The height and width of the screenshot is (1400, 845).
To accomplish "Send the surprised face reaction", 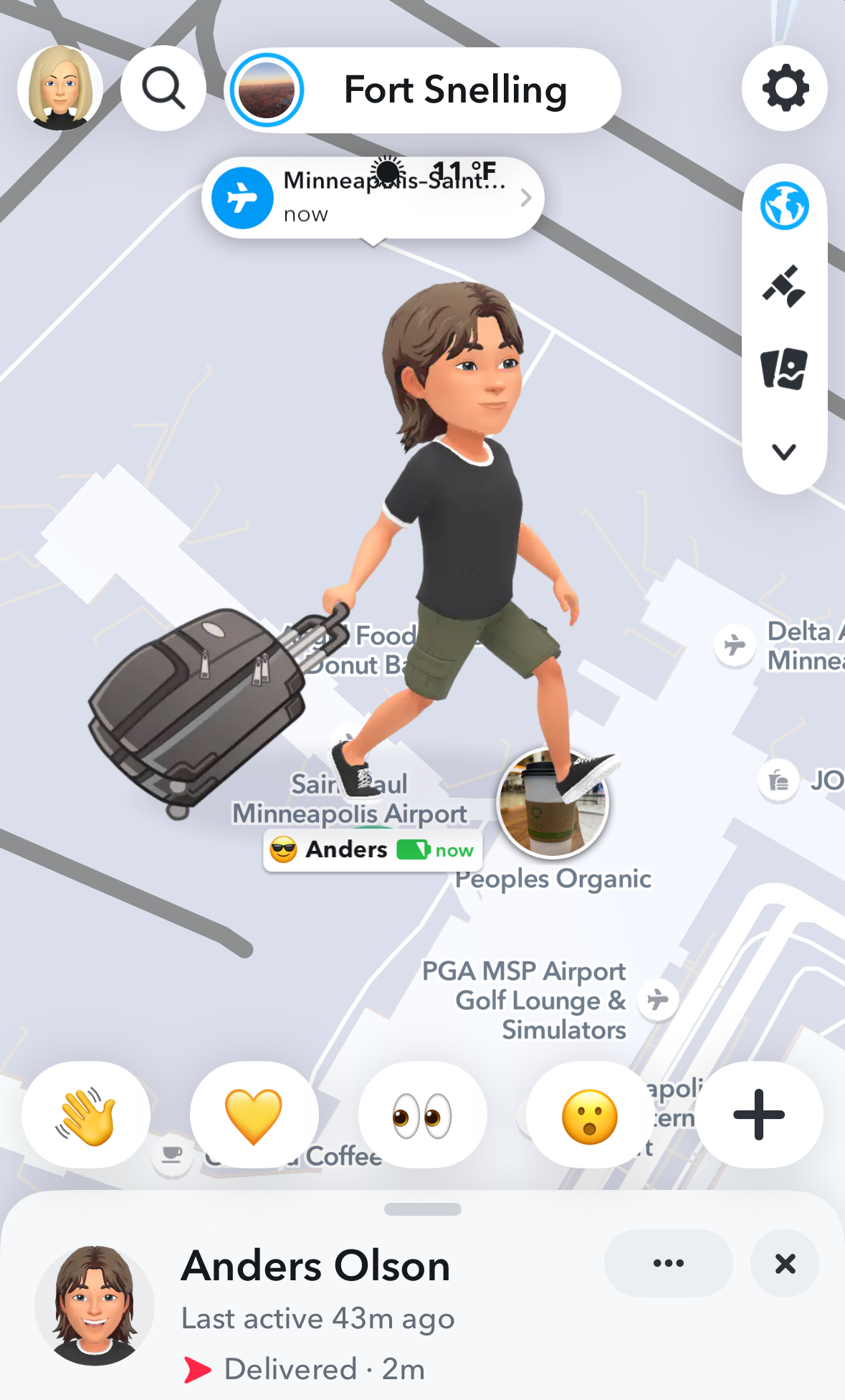I will (590, 1115).
